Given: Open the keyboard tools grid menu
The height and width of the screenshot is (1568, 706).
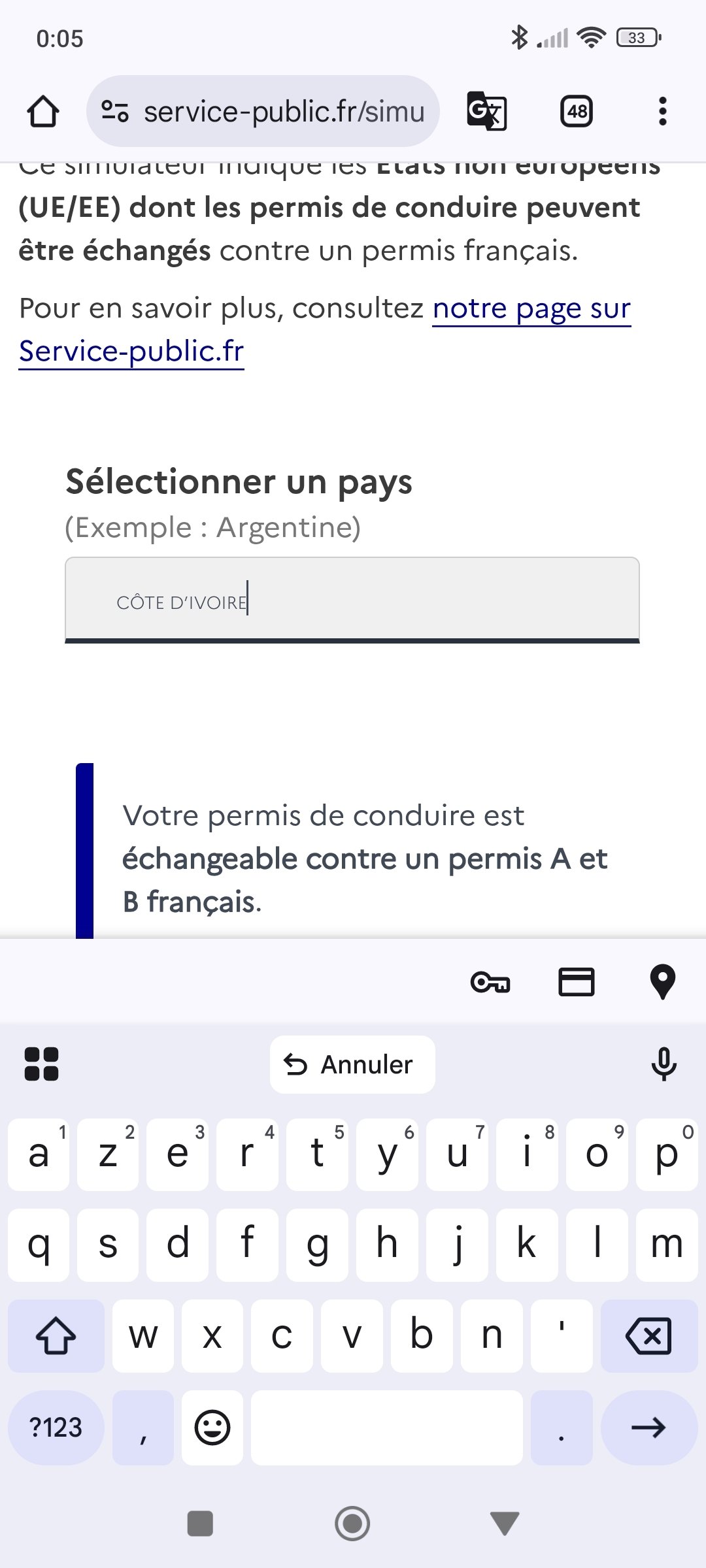Looking at the screenshot, I should tap(41, 1064).
